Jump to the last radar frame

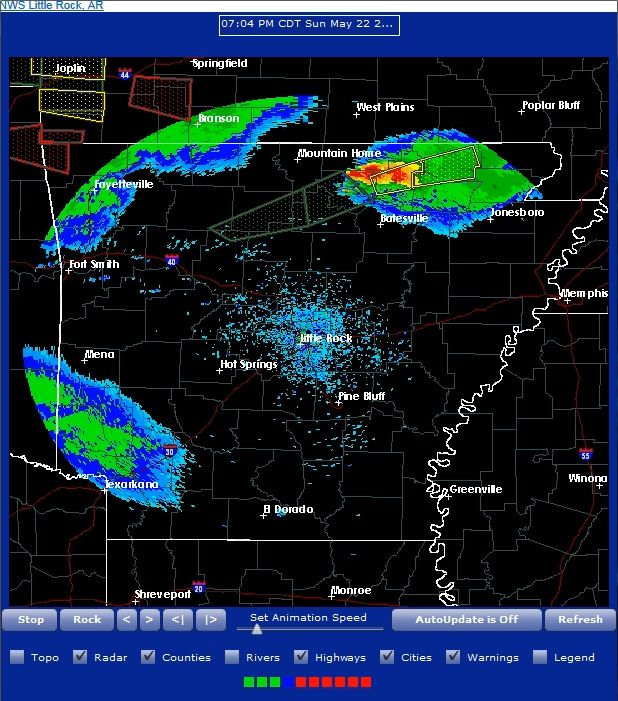point(210,620)
